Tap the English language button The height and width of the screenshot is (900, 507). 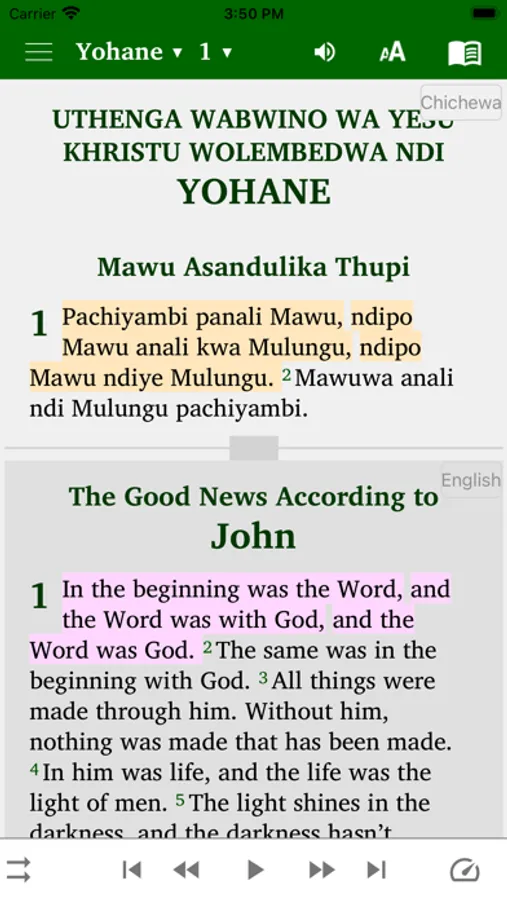[471, 480]
